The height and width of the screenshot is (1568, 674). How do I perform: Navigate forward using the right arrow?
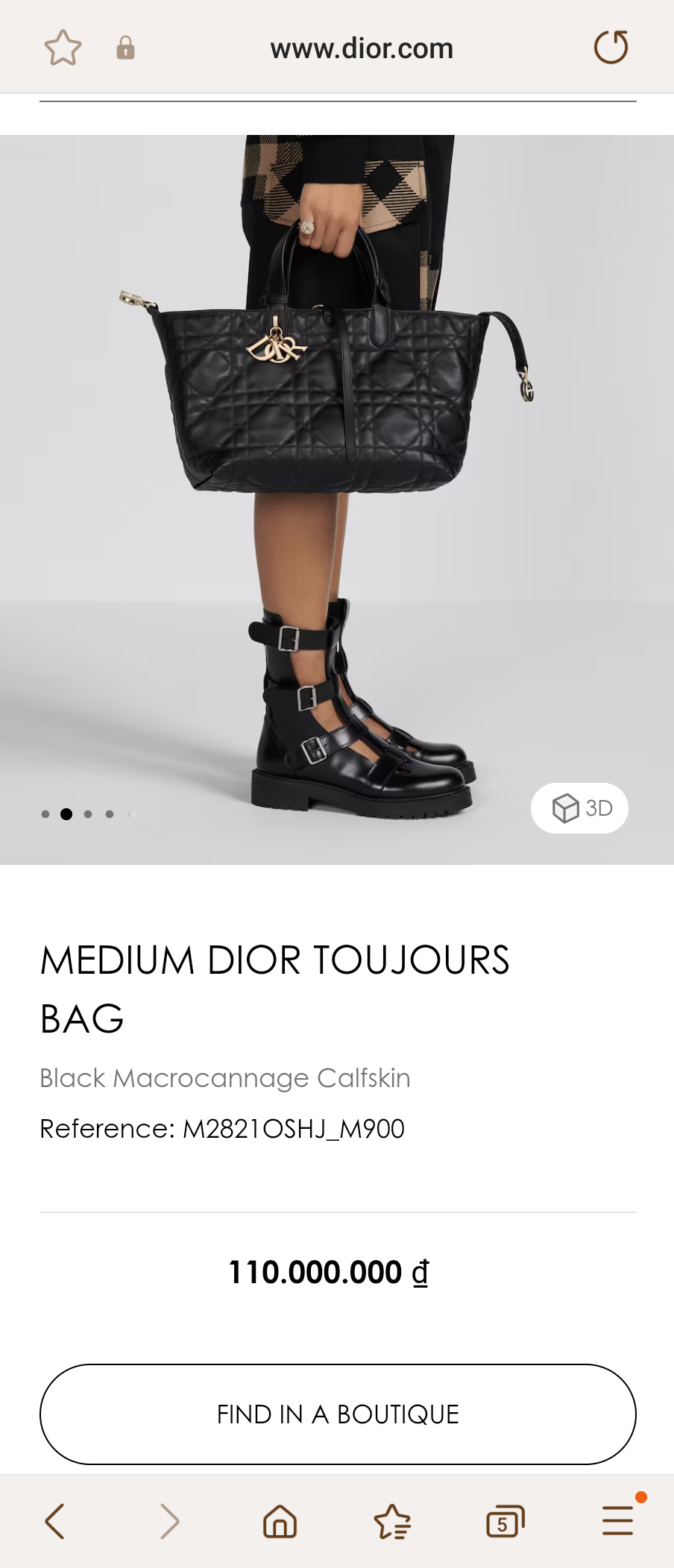pos(168,1523)
